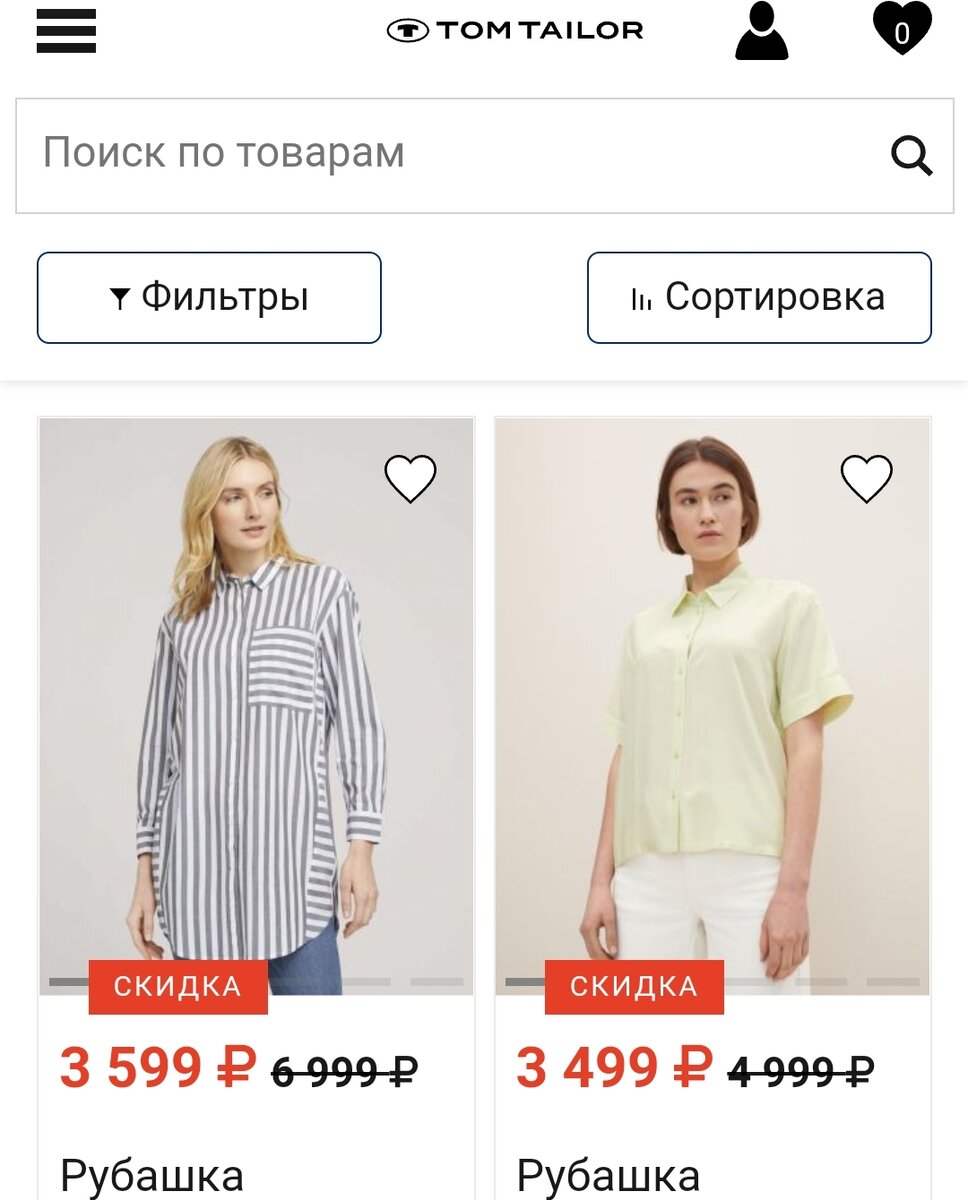Viewport: 968px width, 1200px height.
Task: Click the magnifying glass search icon
Action: click(x=911, y=153)
